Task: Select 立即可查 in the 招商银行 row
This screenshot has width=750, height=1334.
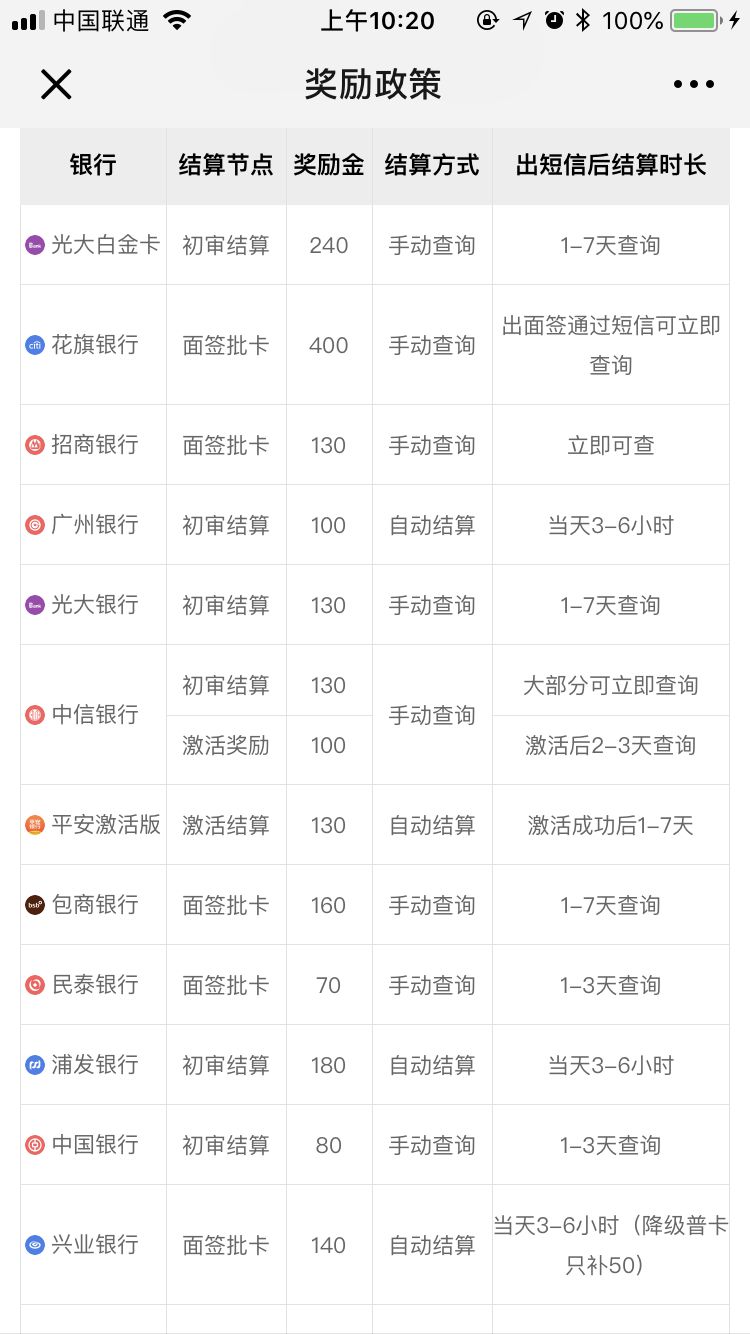Action: pyautogui.click(x=610, y=444)
